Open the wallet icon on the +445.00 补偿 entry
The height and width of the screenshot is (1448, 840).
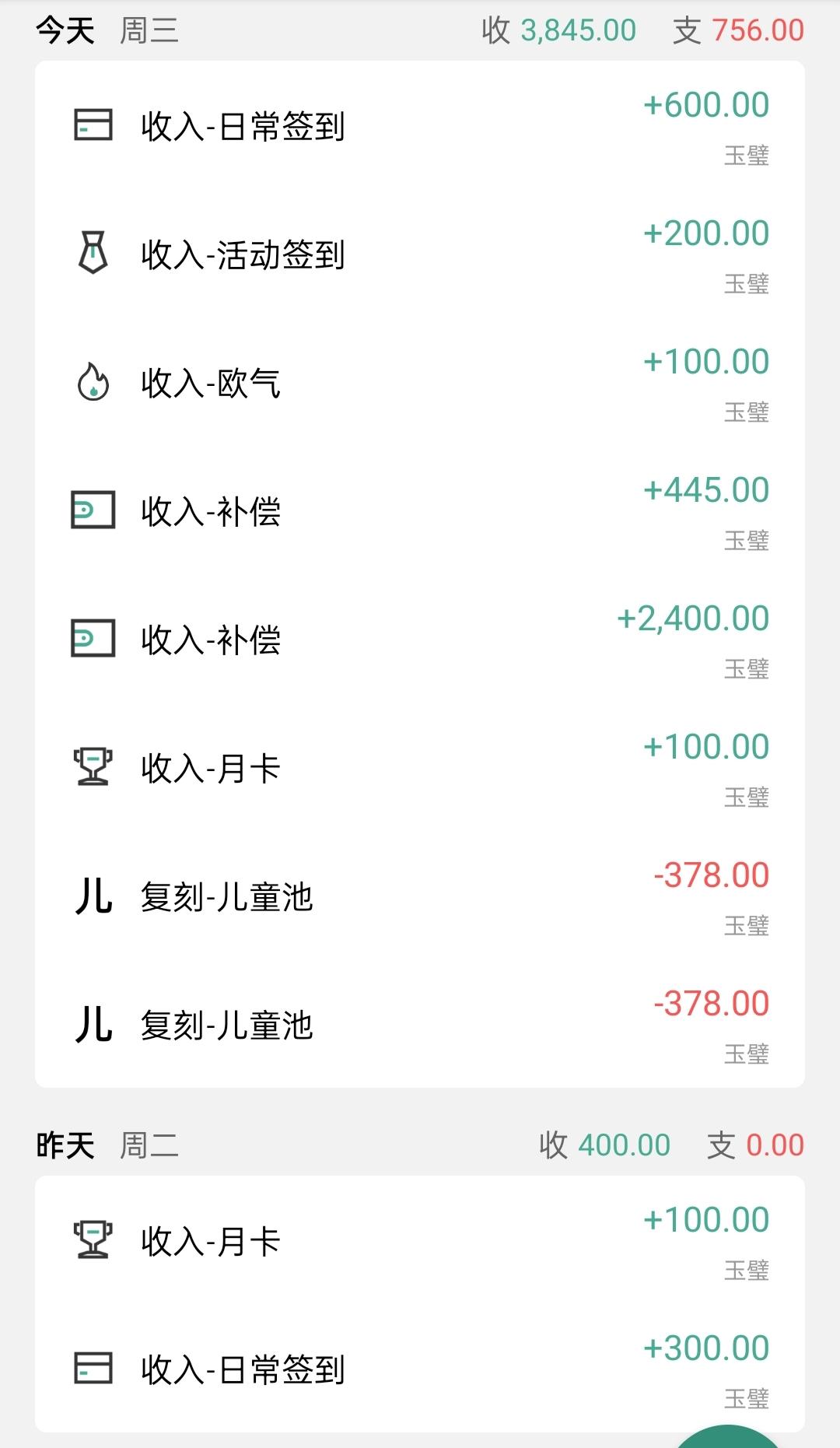tap(93, 510)
